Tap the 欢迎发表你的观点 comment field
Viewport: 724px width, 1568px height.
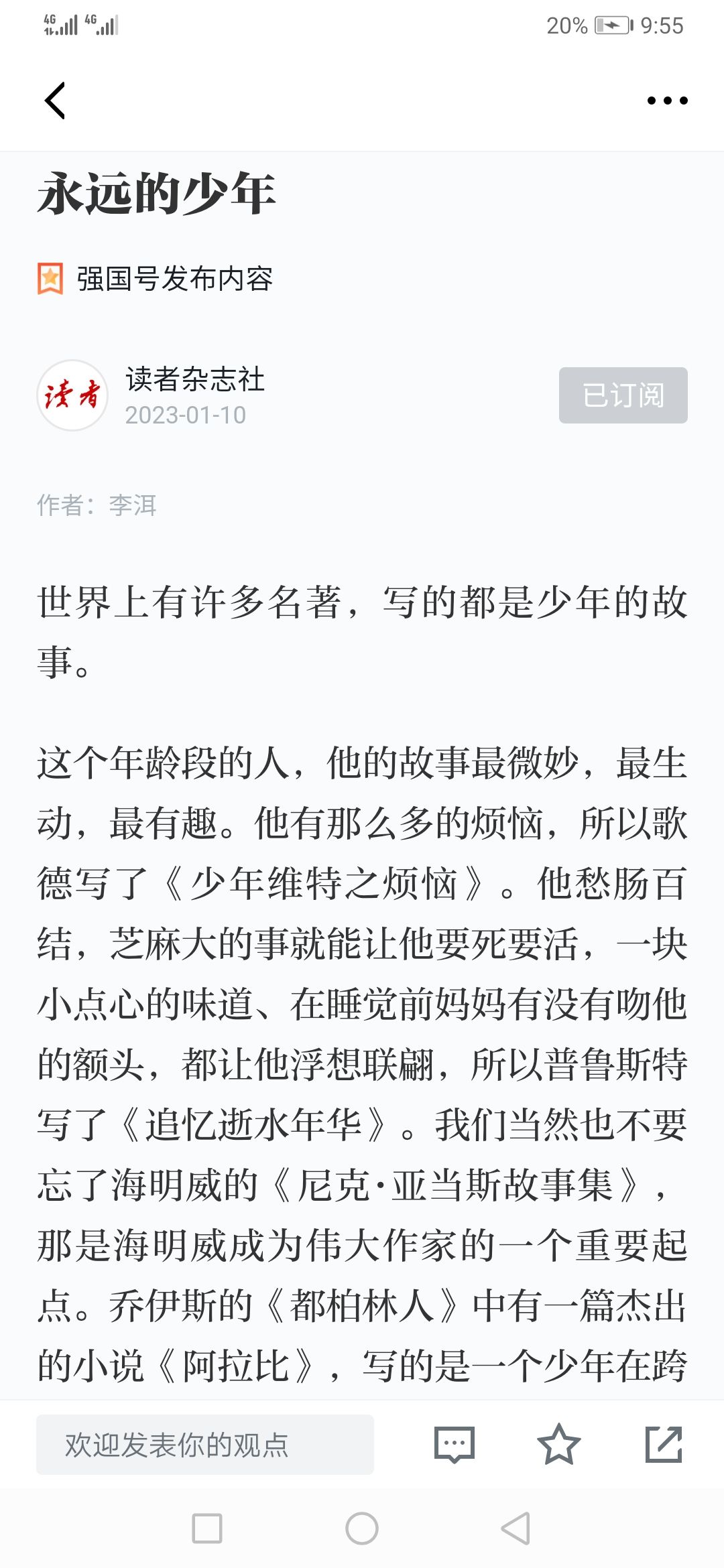[205, 1445]
